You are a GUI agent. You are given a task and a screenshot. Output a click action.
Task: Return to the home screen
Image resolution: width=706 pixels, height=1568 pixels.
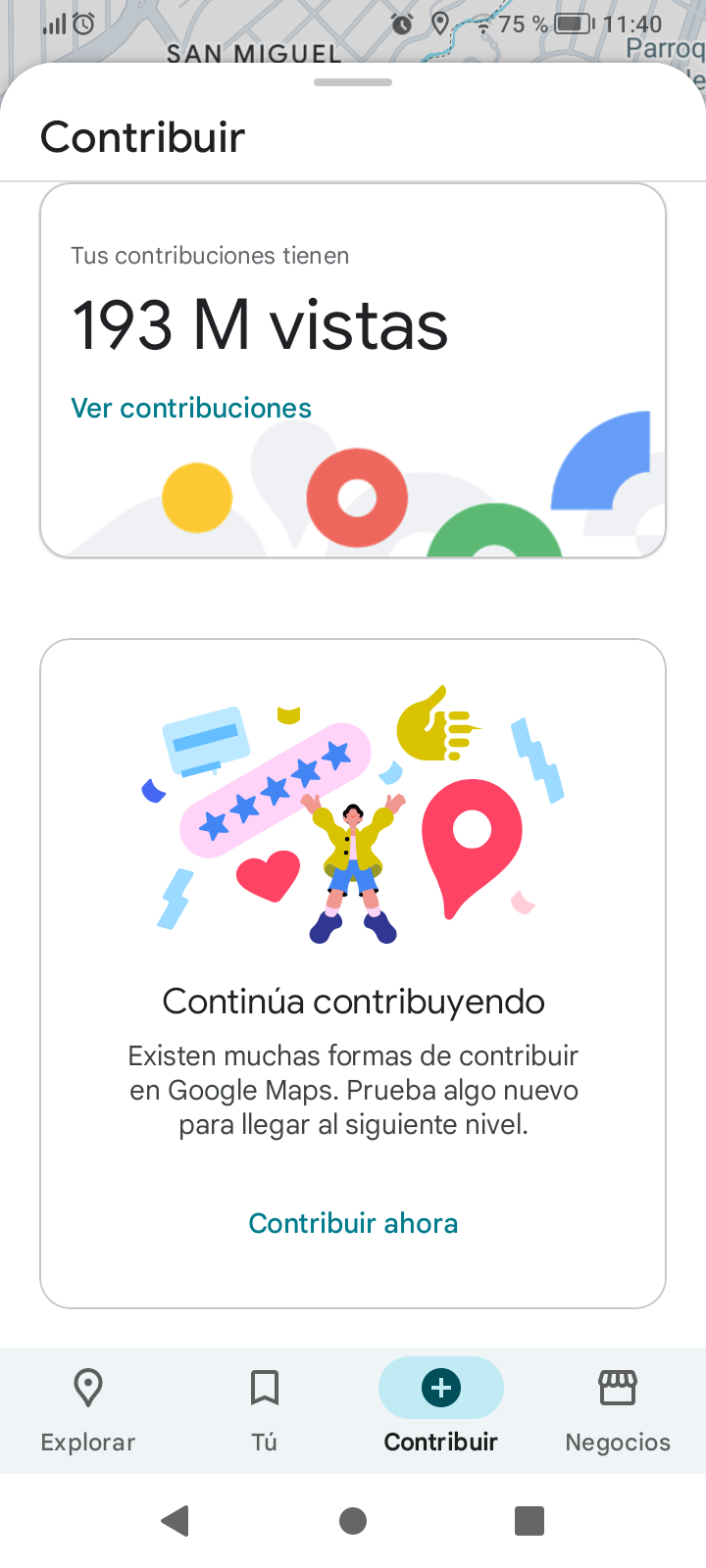353,1521
